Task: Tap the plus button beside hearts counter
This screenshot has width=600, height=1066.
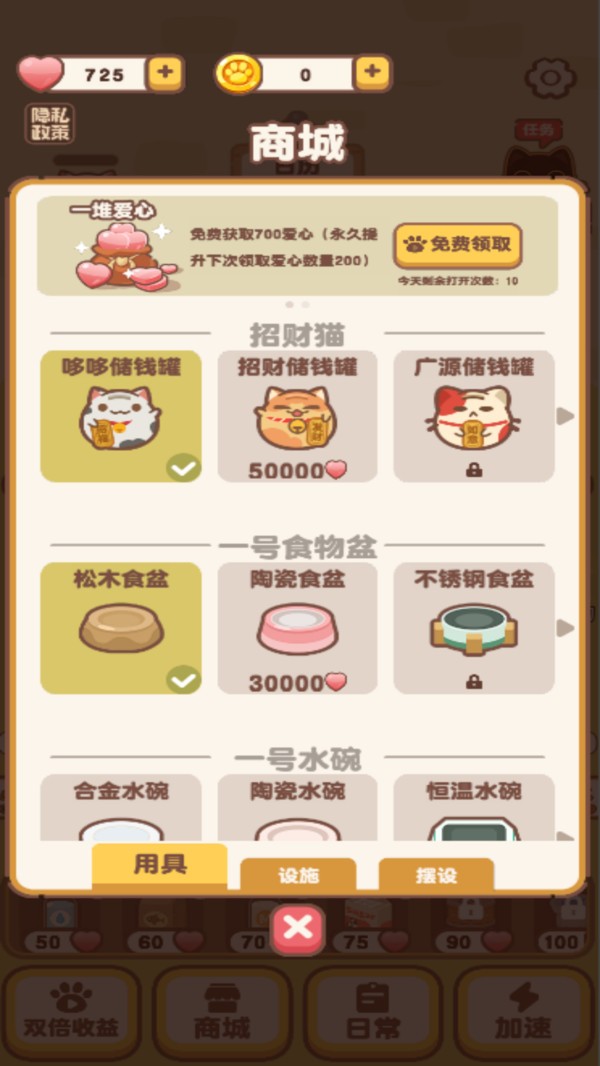Action: [165, 73]
